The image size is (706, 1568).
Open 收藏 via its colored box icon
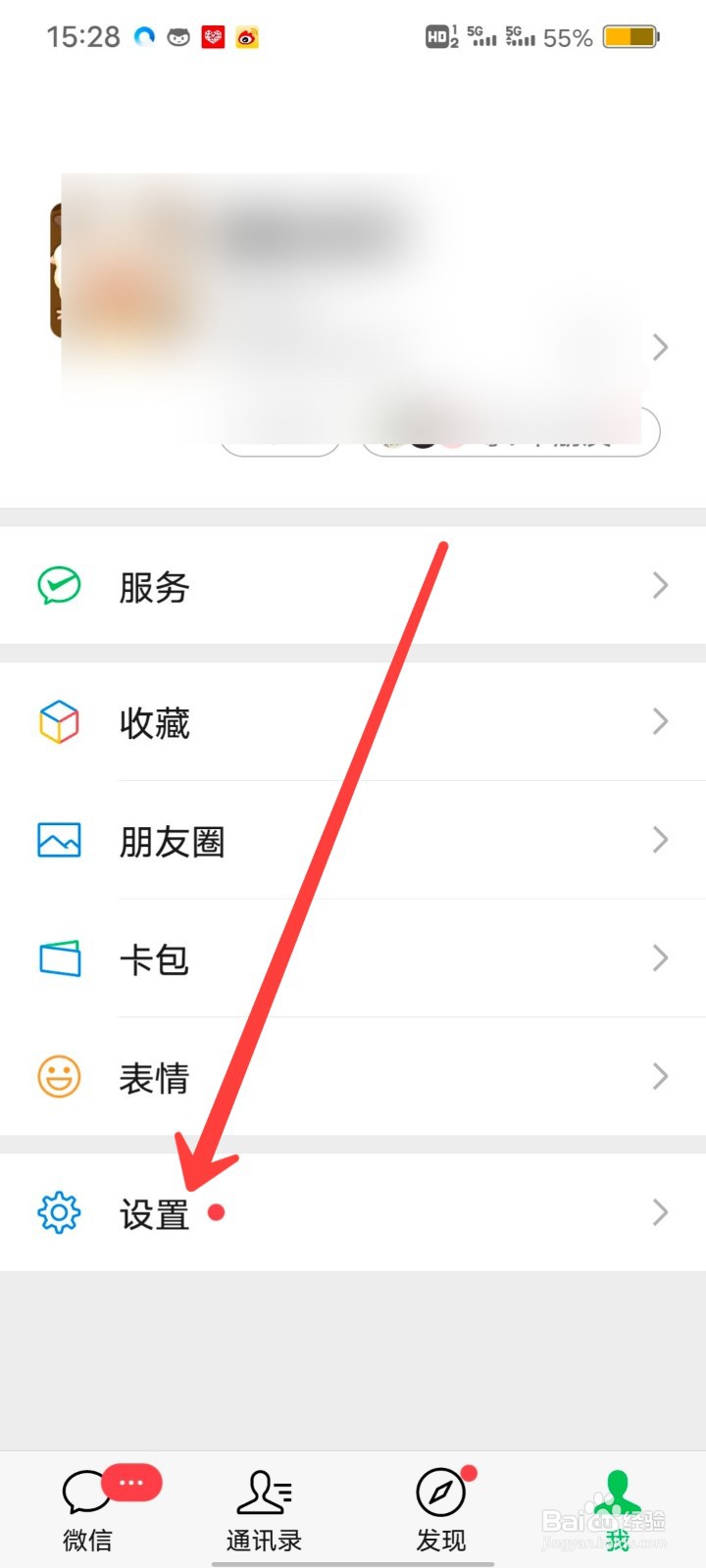coord(59,723)
